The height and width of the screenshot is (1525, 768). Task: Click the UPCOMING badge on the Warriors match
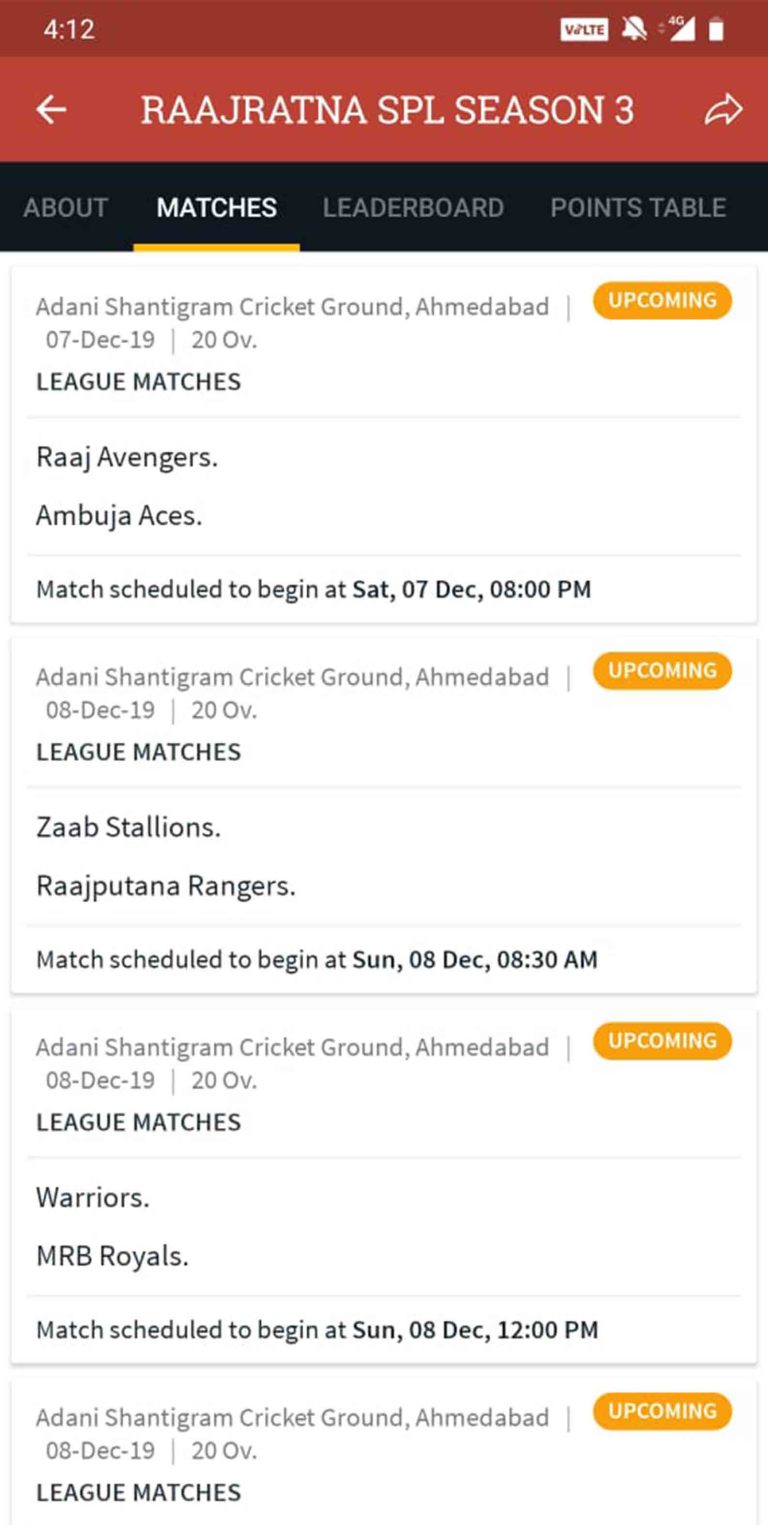662,1041
